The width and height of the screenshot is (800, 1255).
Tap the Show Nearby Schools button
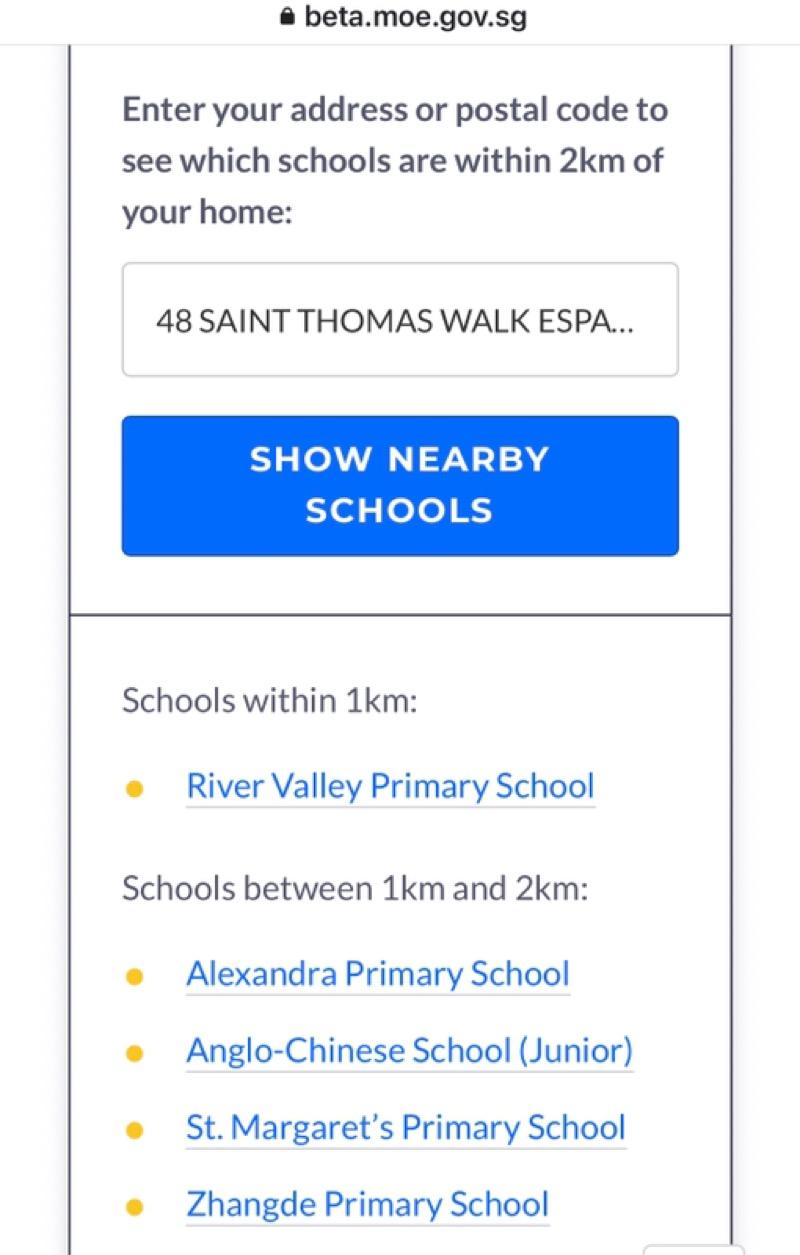[400, 486]
